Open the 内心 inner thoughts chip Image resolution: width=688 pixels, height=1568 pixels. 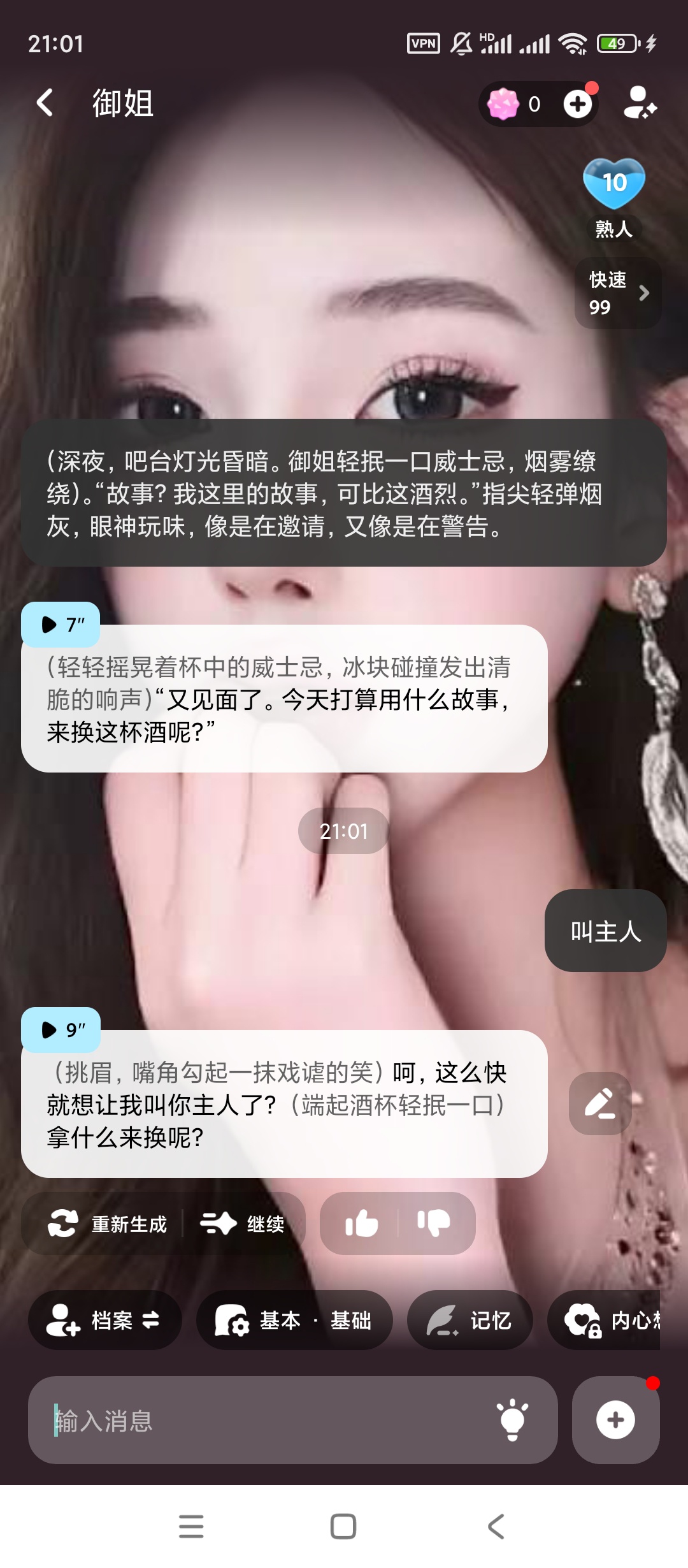tap(608, 1320)
